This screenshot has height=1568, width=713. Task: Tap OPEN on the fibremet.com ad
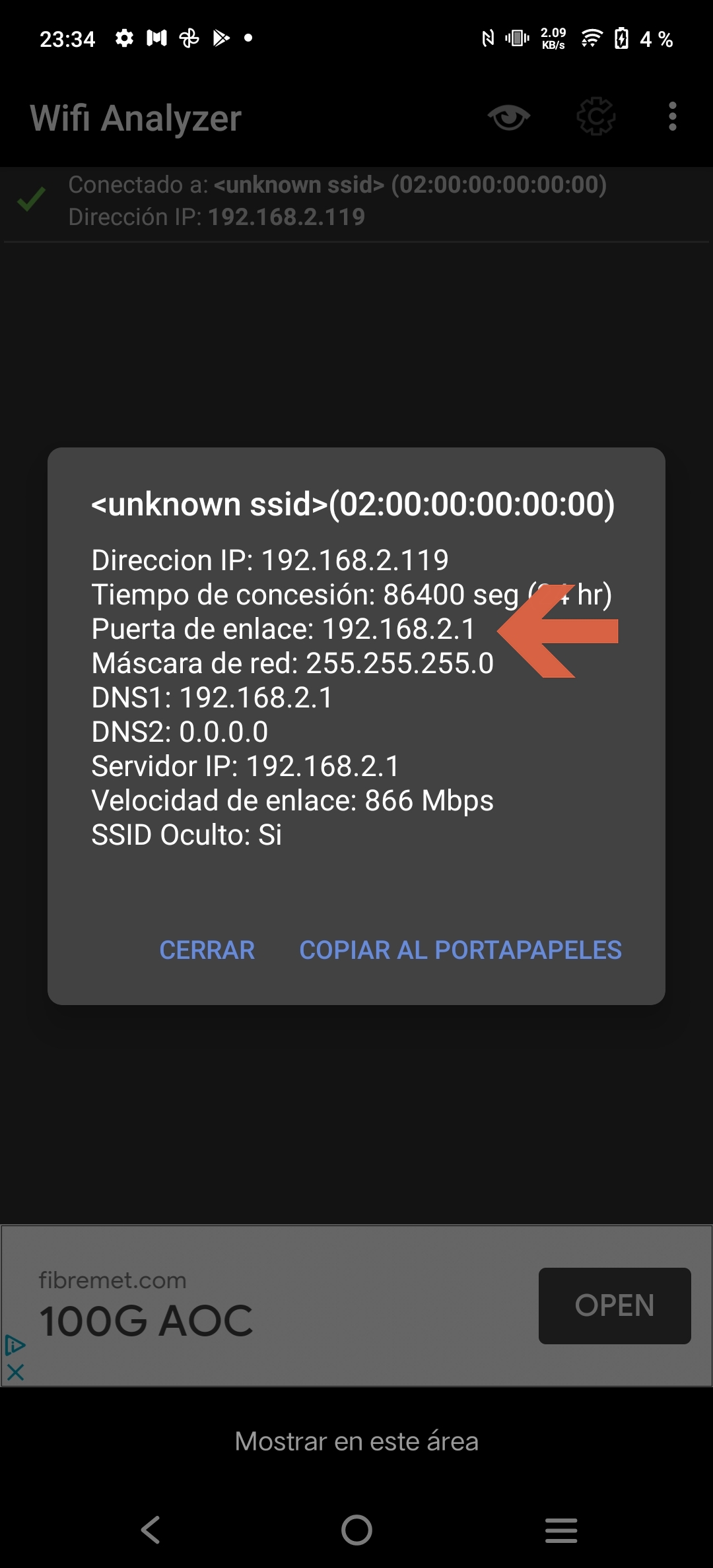coord(615,1305)
